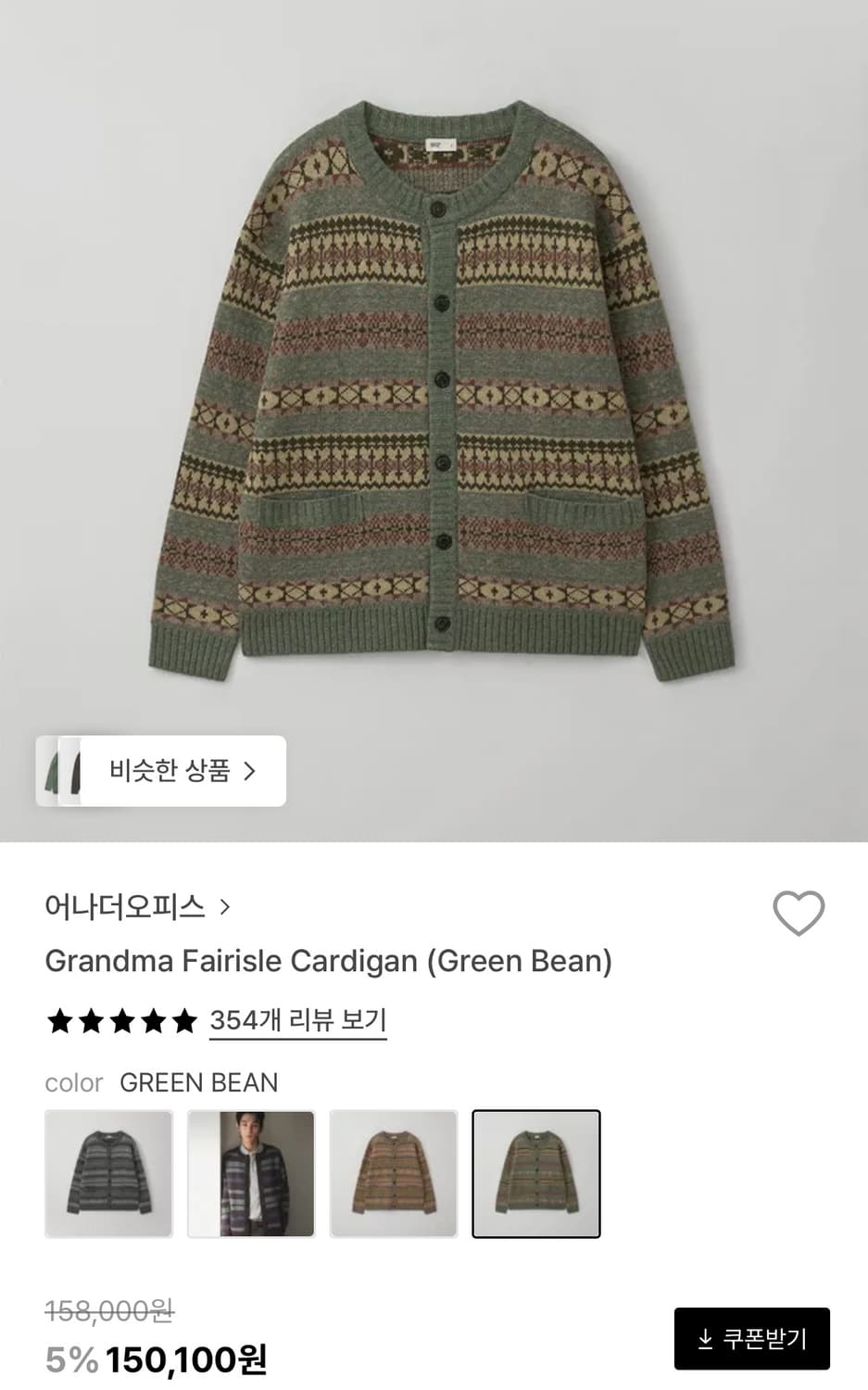This screenshot has width=868, height=1390.
Task: Click the mini swatch icons beside 비슷한 상품
Action: pos(62,771)
